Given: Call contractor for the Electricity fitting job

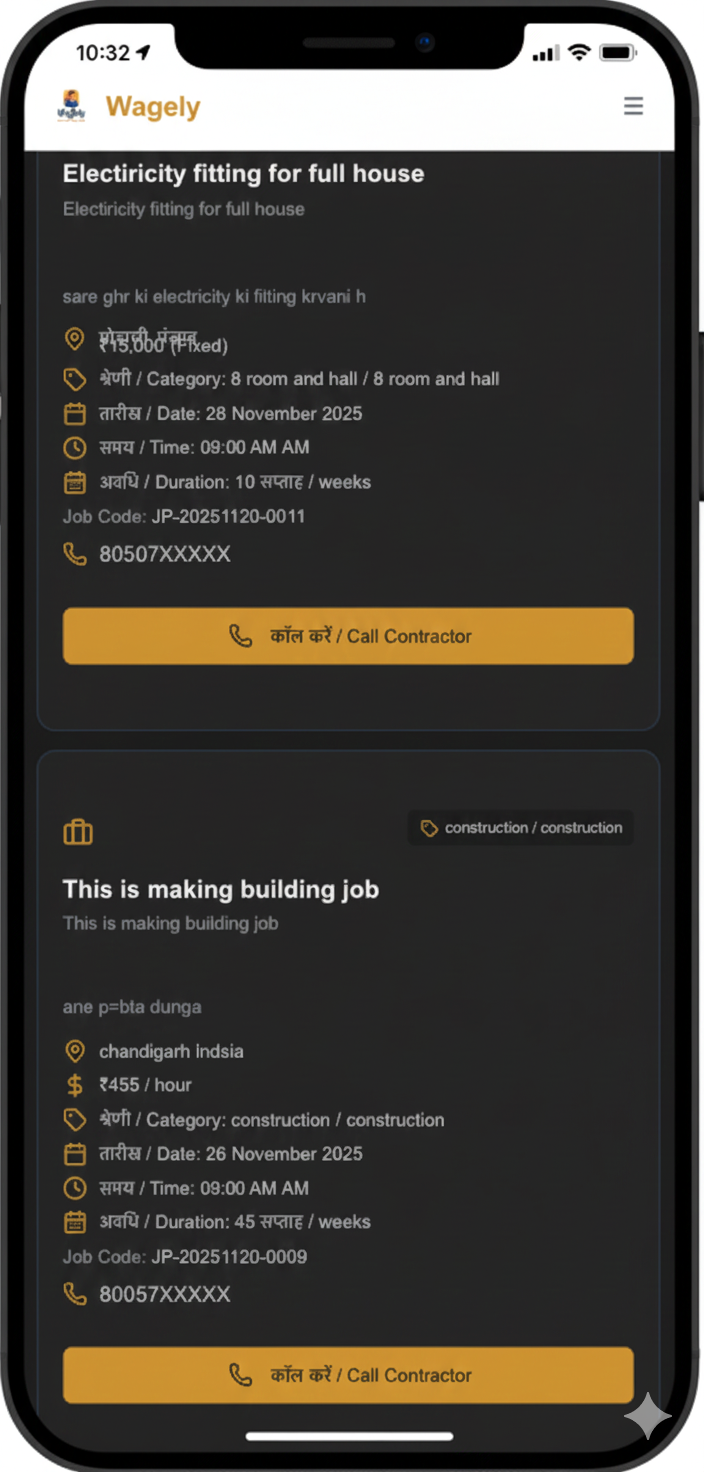Looking at the screenshot, I should click(x=348, y=636).
